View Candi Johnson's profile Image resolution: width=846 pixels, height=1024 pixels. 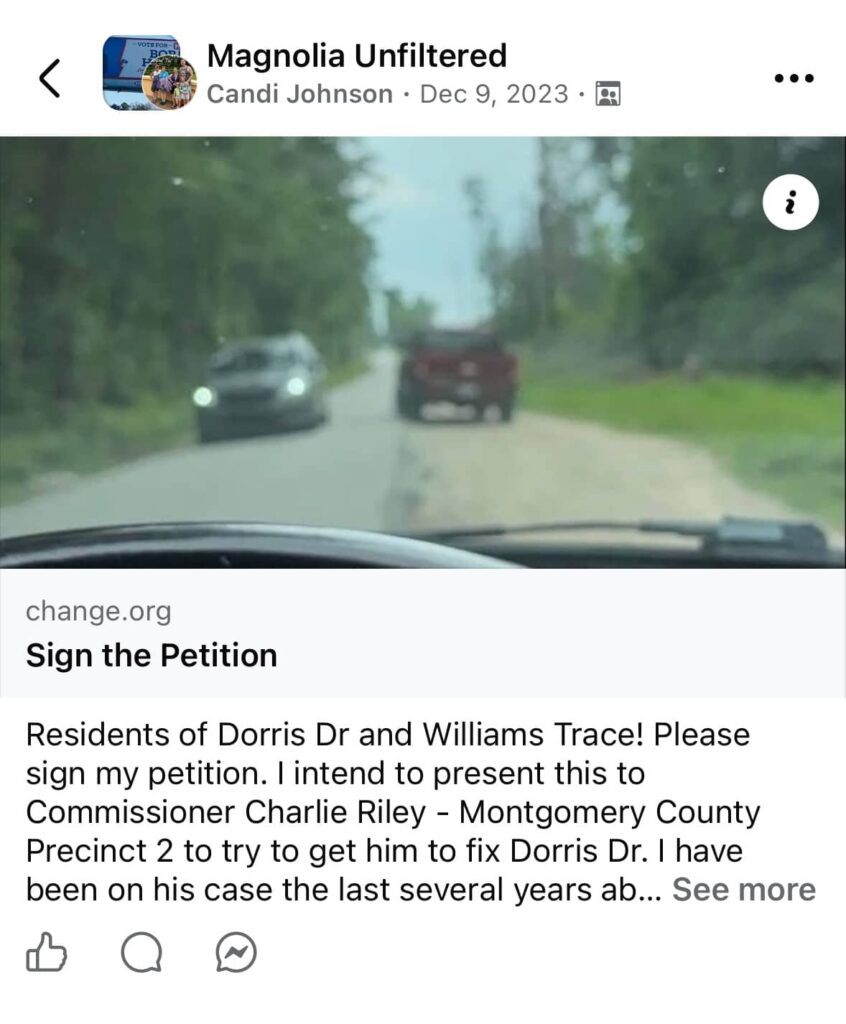coord(299,95)
